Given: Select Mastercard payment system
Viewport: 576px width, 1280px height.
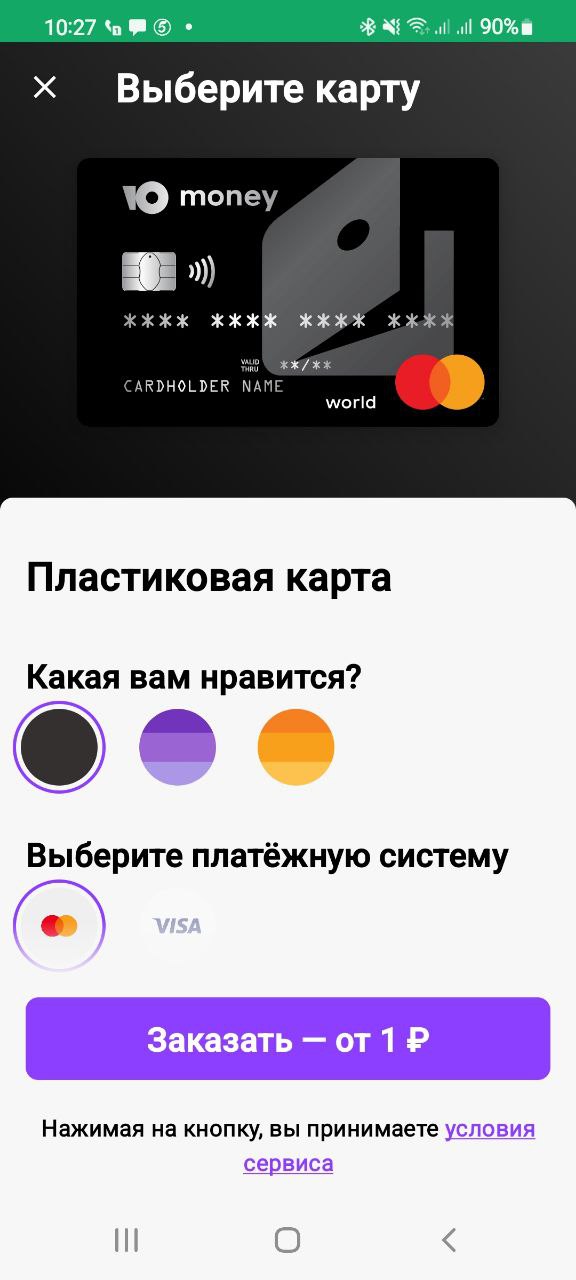Looking at the screenshot, I should [x=60, y=926].
